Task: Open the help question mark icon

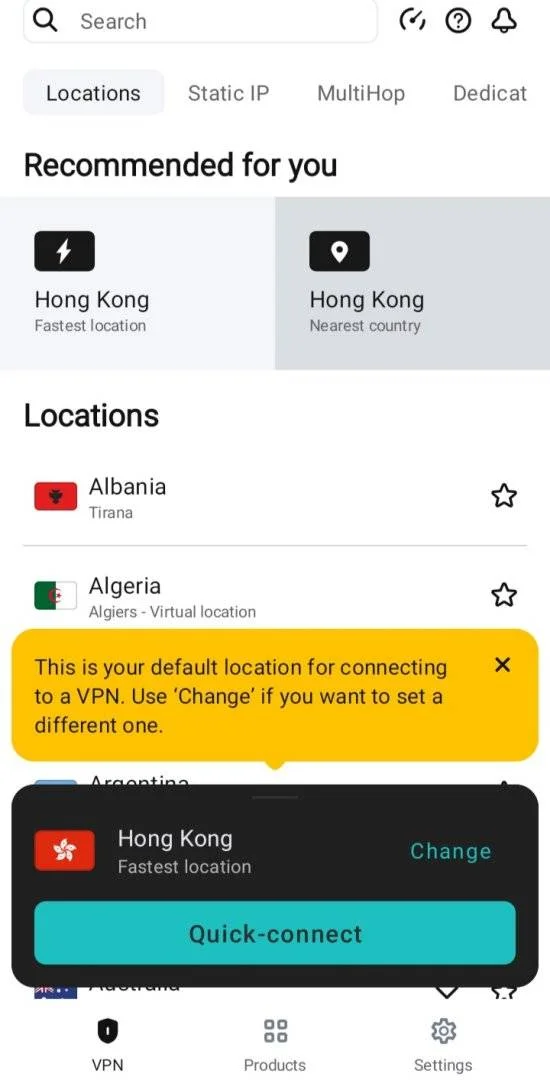Action: coord(458,21)
